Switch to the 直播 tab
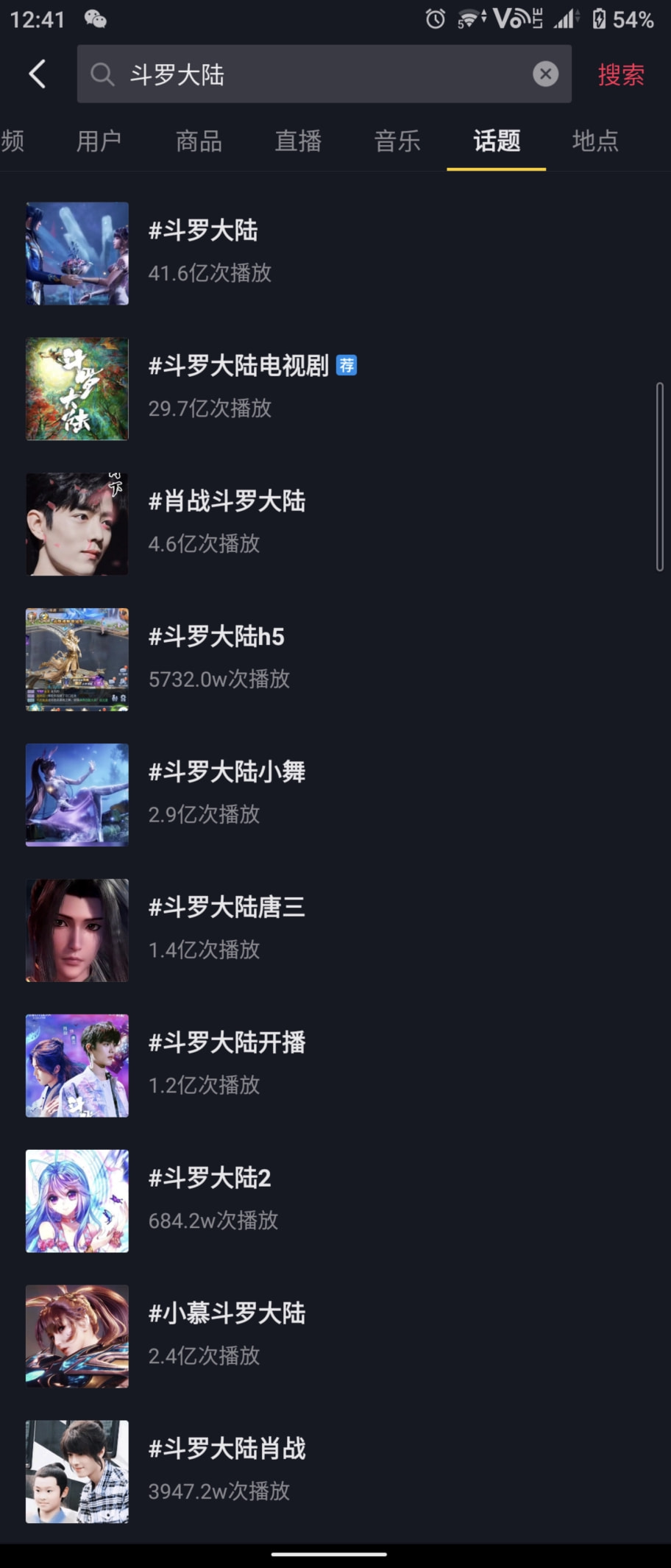Screen dimensions: 671x1568 coord(297,141)
